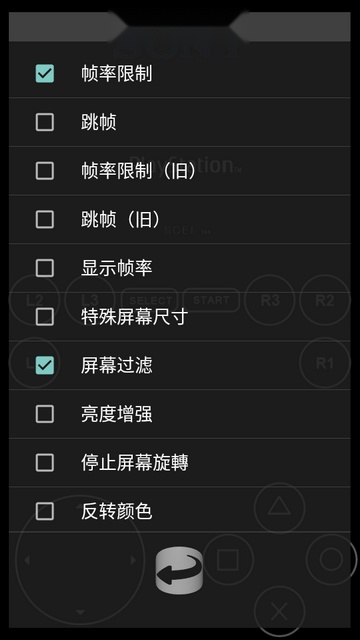Turn on 亮度增强

click(x=44, y=414)
